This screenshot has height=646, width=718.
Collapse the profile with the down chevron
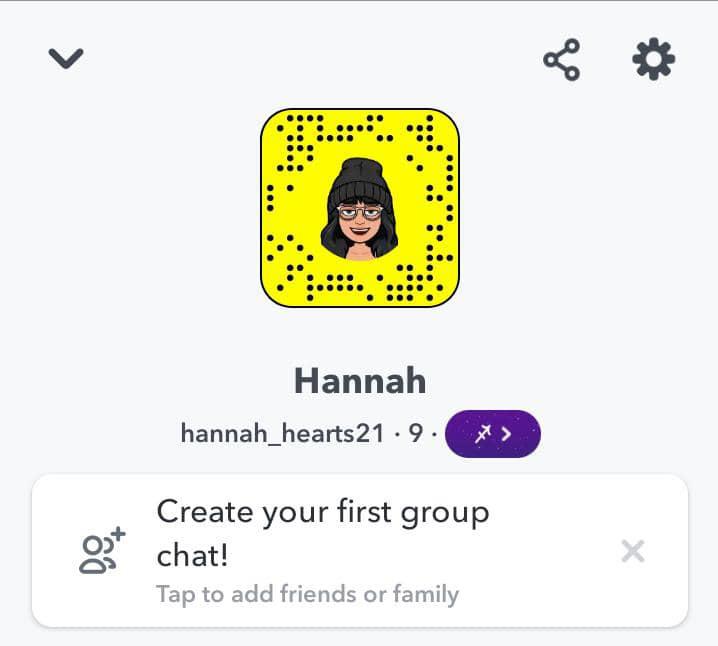click(x=66, y=59)
